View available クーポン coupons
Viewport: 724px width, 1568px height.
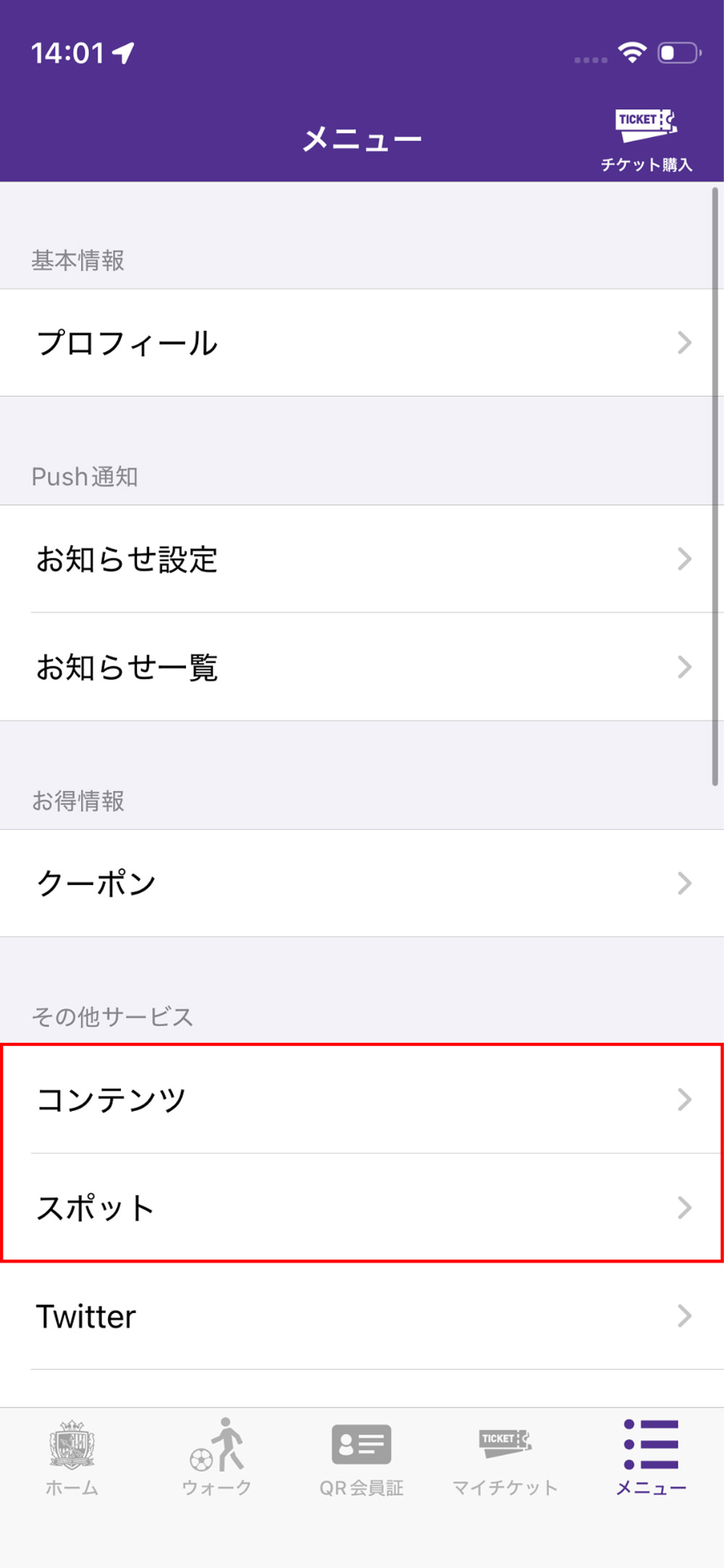(217, 883)
